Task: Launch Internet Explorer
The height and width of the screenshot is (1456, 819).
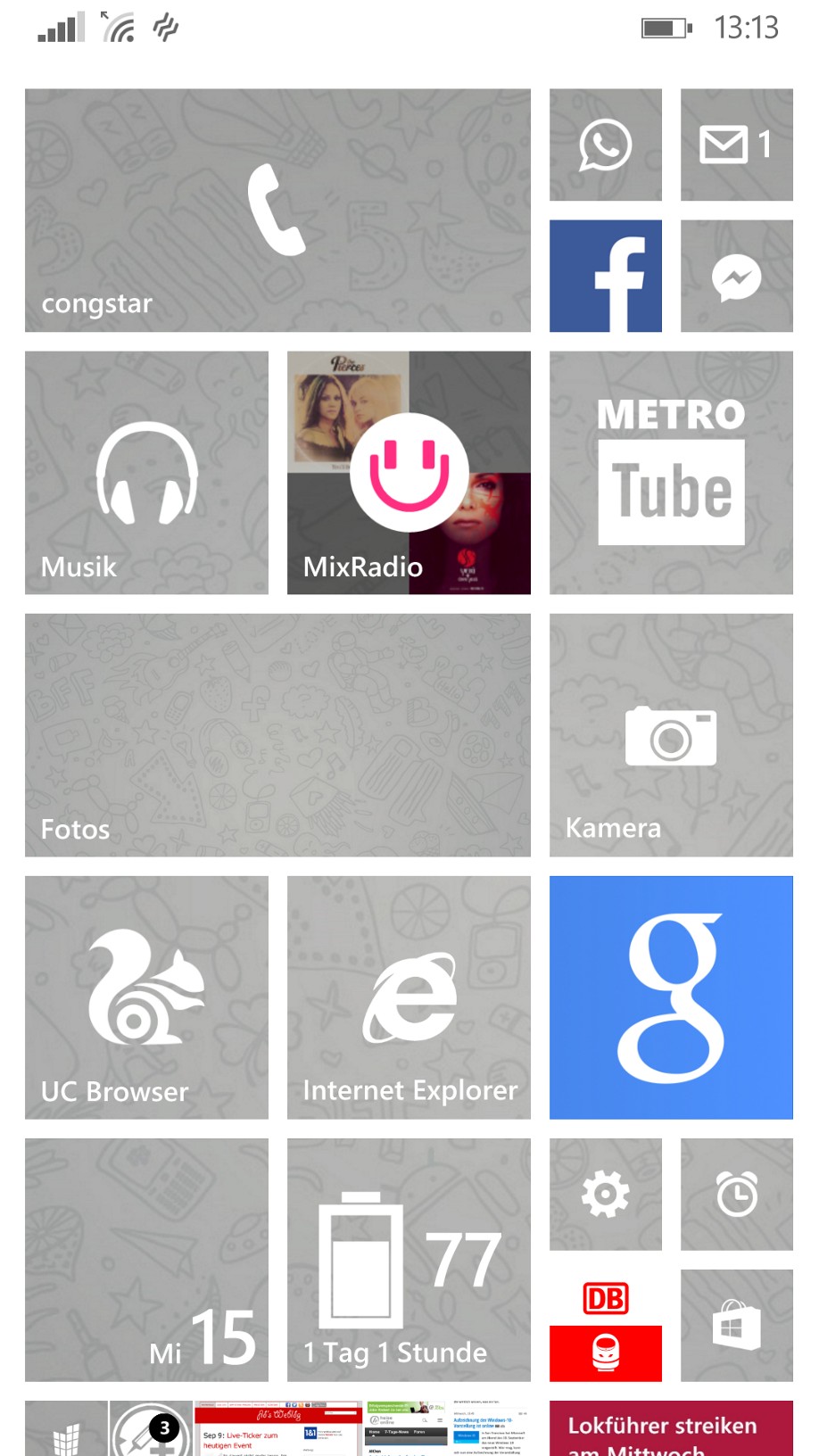Action: coord(409,997)
